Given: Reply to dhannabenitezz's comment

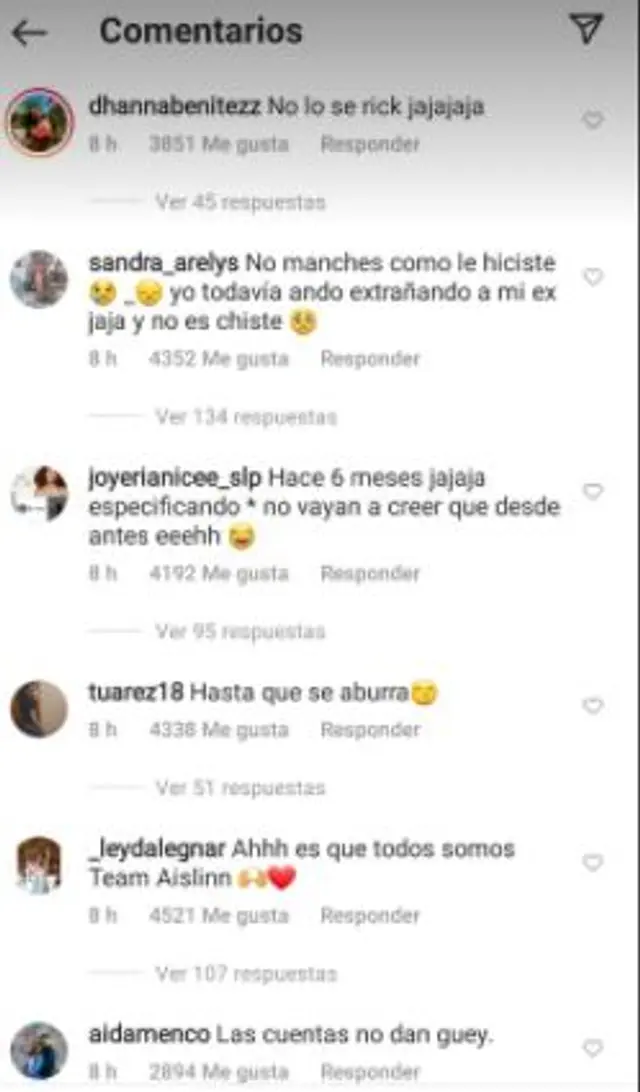Looking at the screenshot, I should pyautogui.click(x=370, y=144).
